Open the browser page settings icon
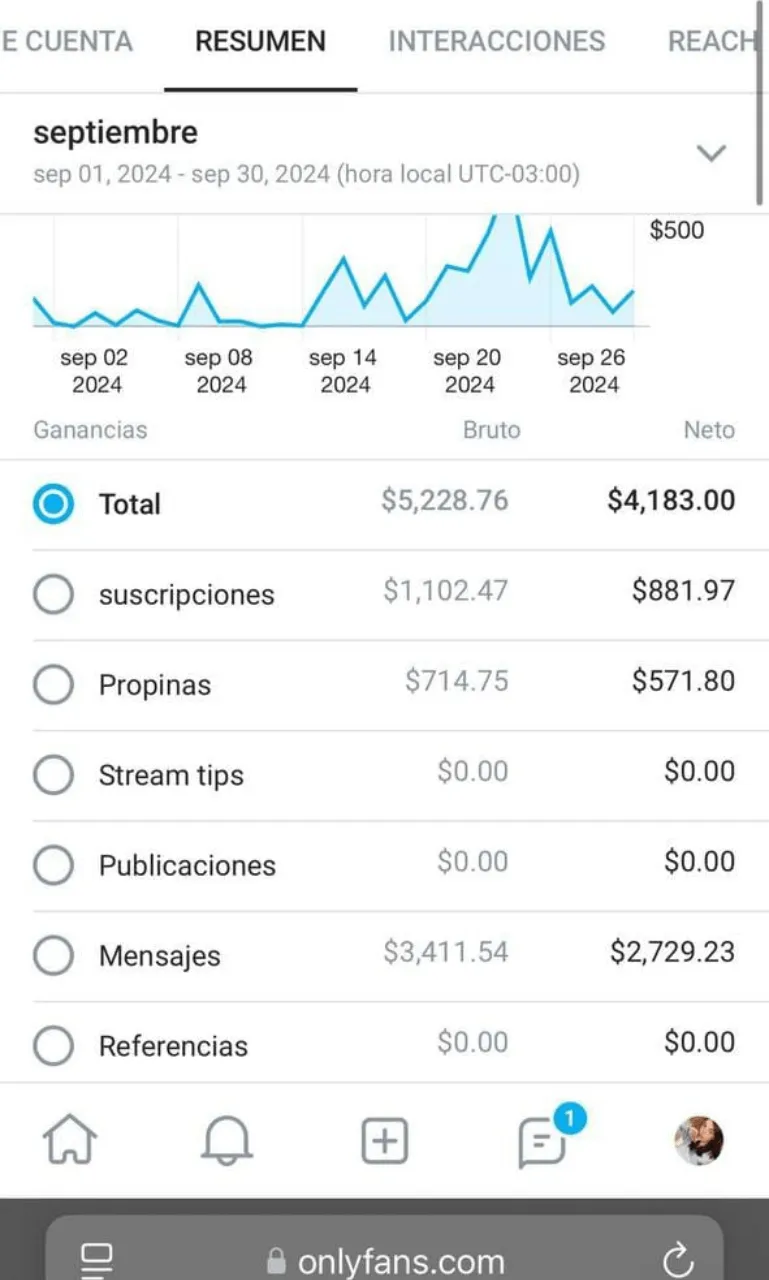 pos(98,1258)
